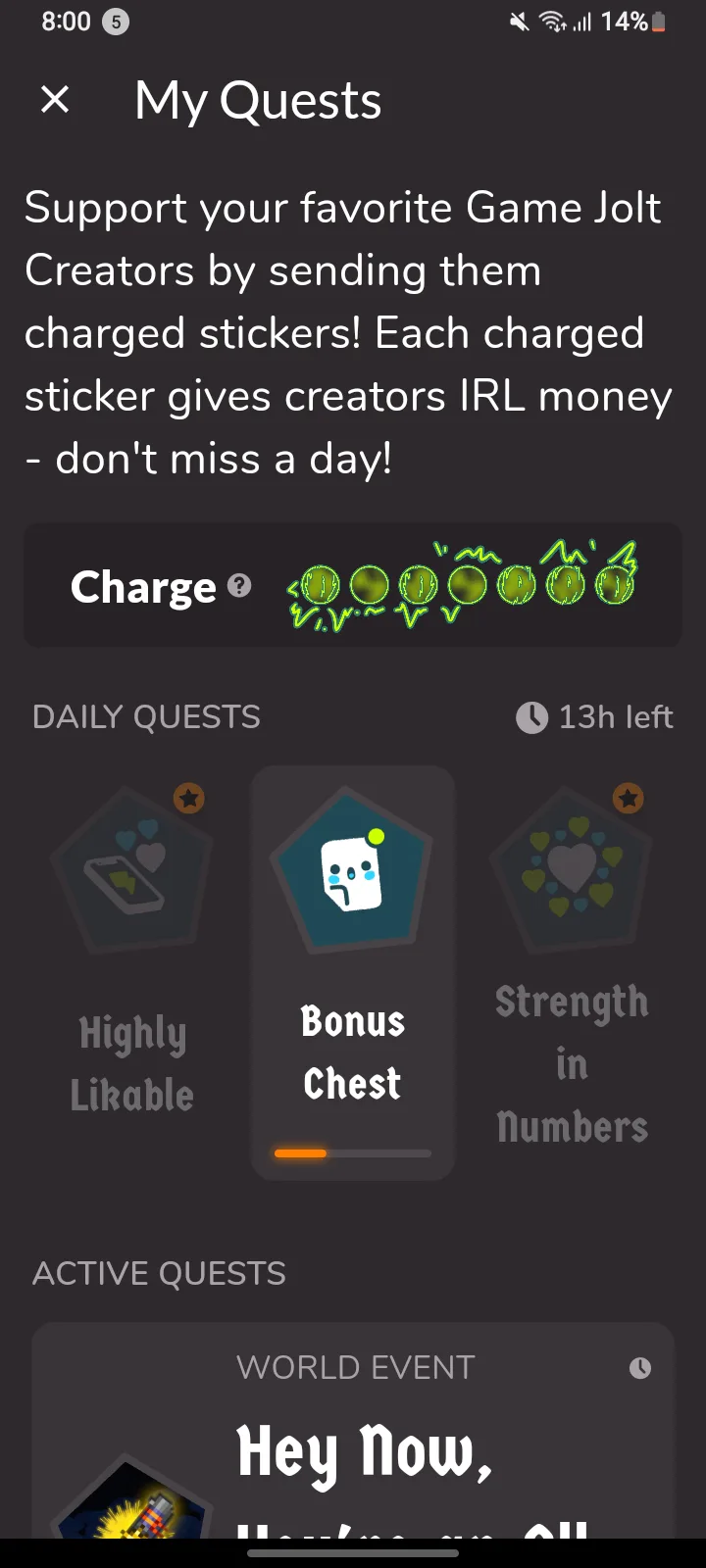Open the Strength in Numbers quest
The image size is (706, 1568).
573,960
